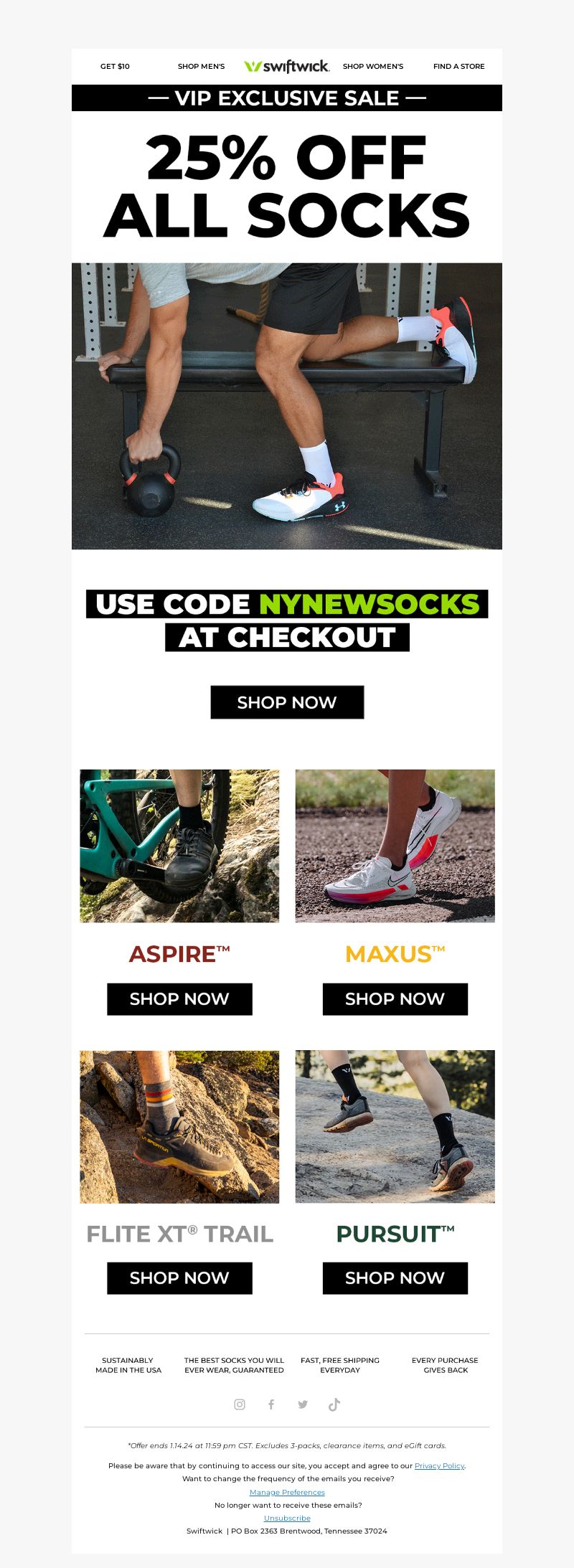
Task: Open the Maxus running shoe photo
Action: [x=395, y=846]
